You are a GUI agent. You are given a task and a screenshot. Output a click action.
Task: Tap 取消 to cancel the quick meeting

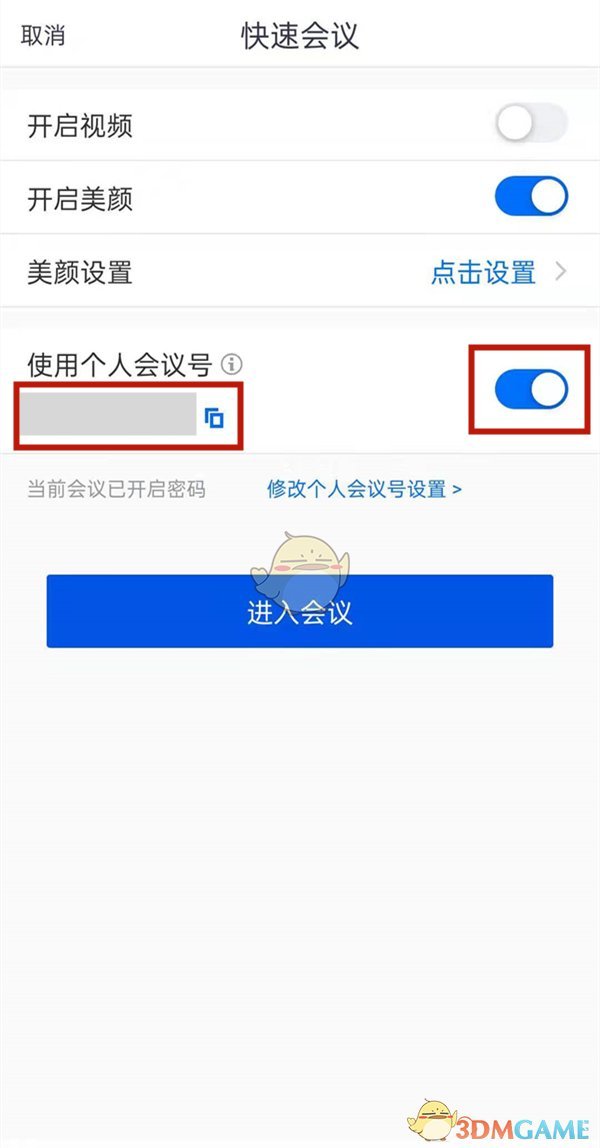point(42,36)
